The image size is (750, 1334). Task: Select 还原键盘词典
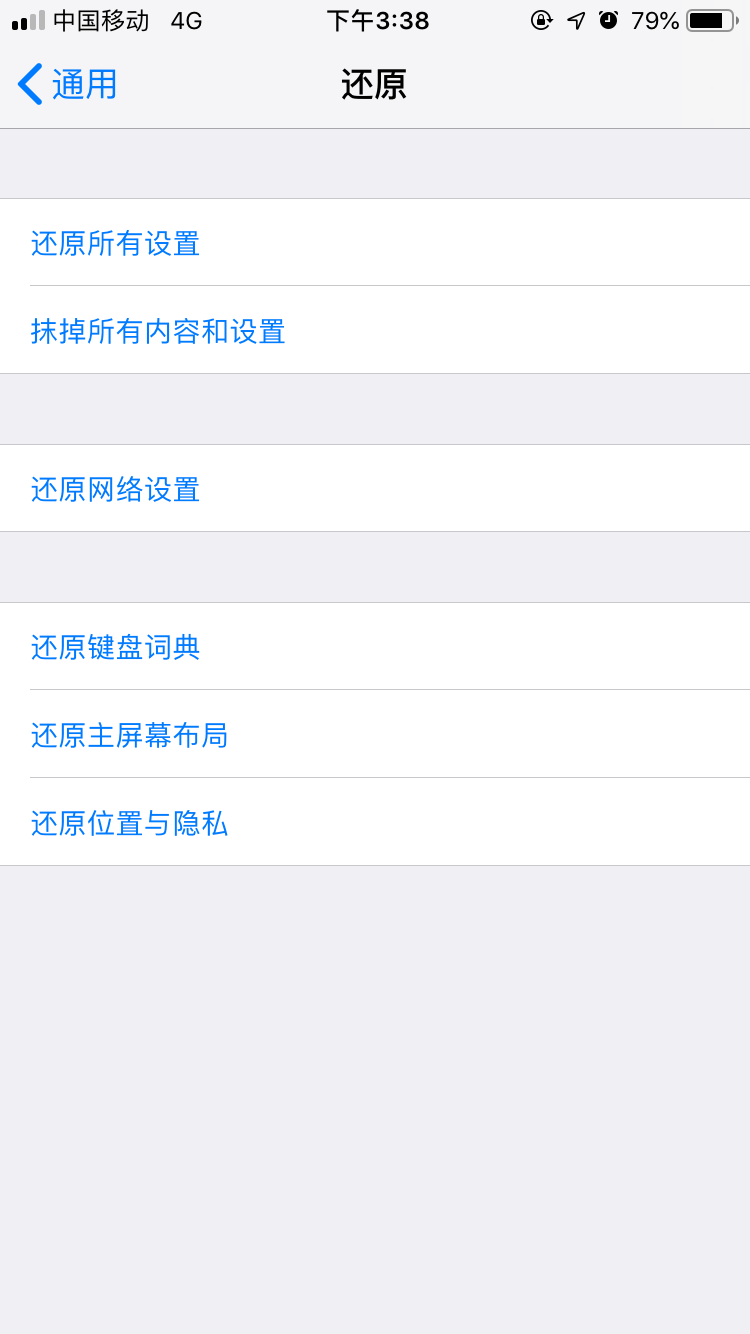point(116,647)
